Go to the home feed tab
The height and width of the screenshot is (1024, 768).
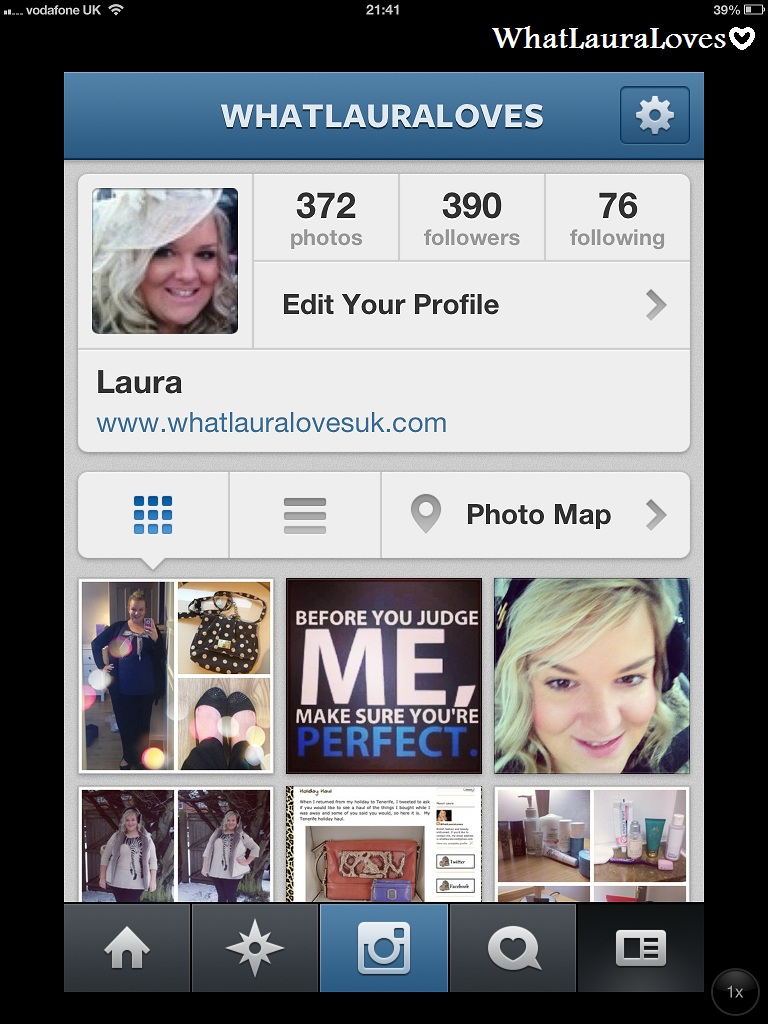[x=127, y=948]
